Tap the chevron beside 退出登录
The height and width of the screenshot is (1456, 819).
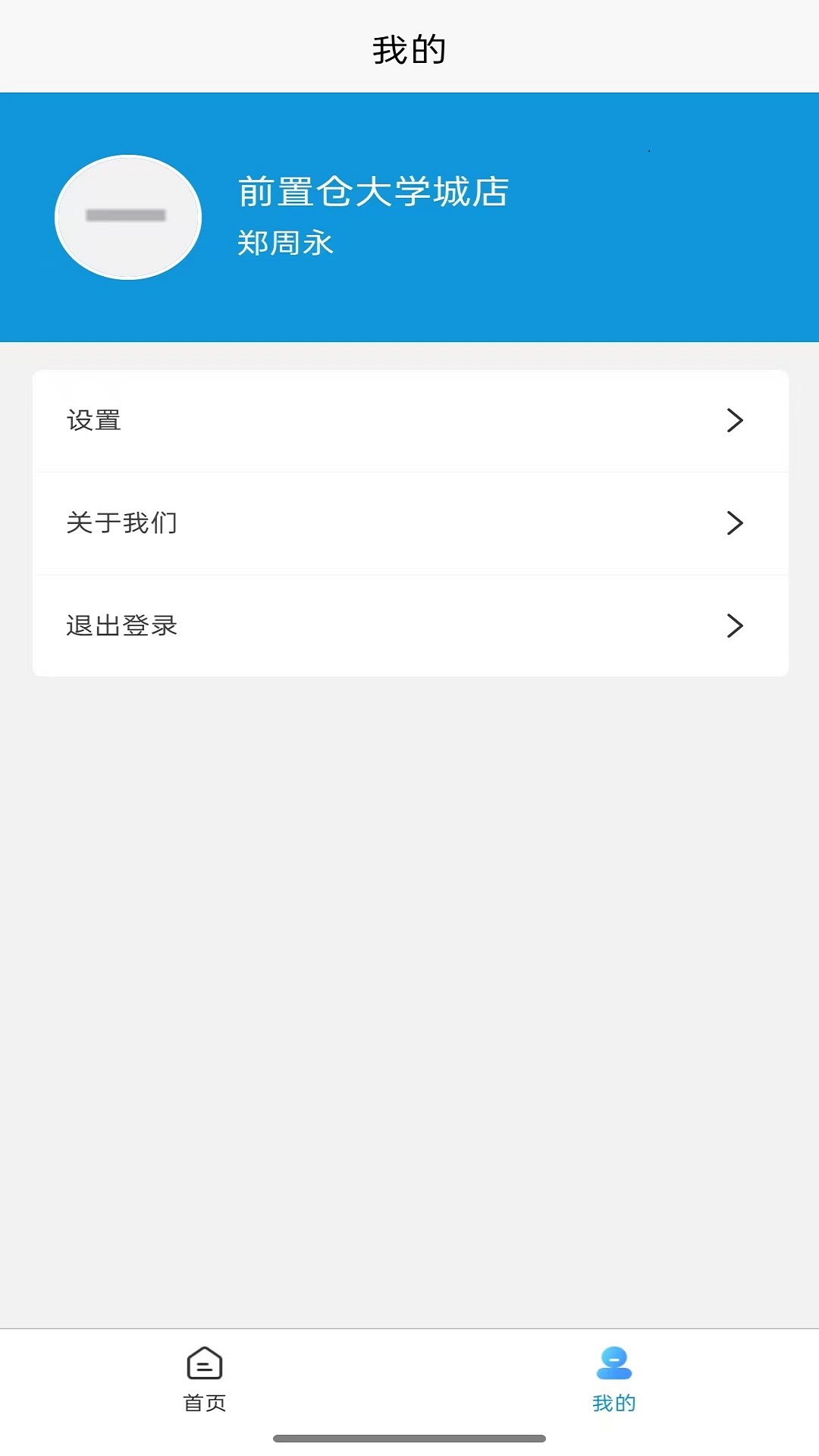coord(733,626)
